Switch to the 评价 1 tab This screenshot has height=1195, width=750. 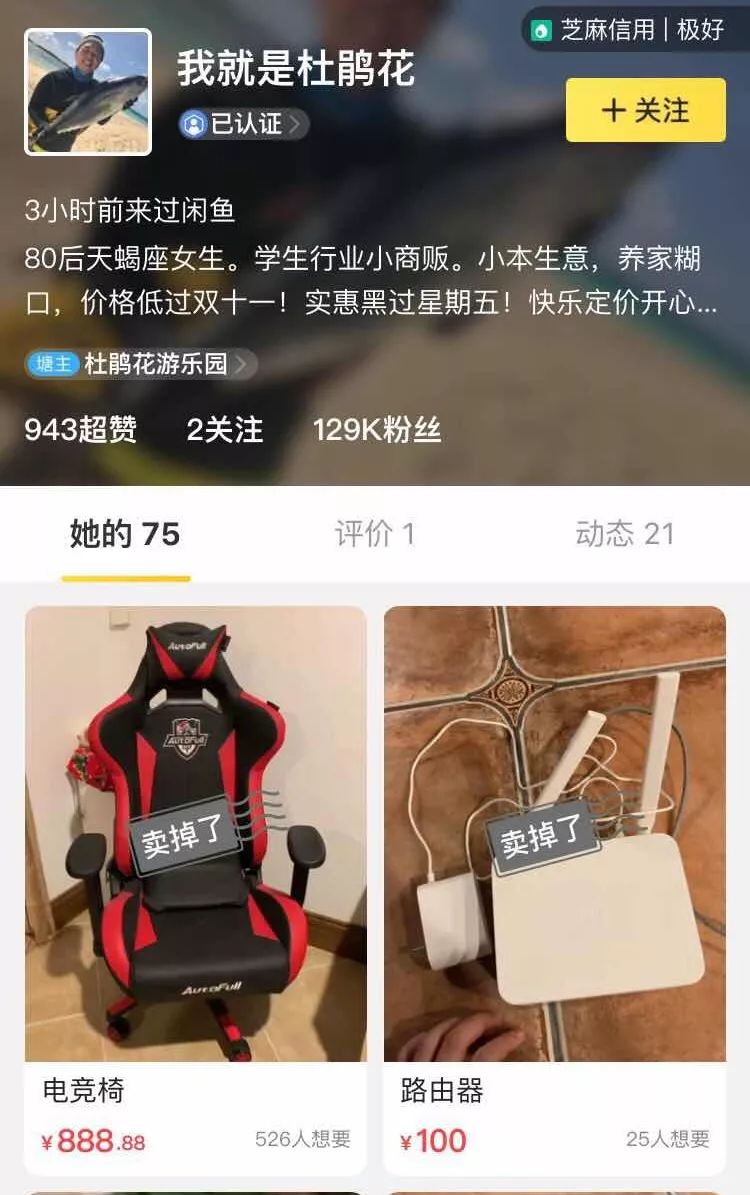(x=374, y=534)
